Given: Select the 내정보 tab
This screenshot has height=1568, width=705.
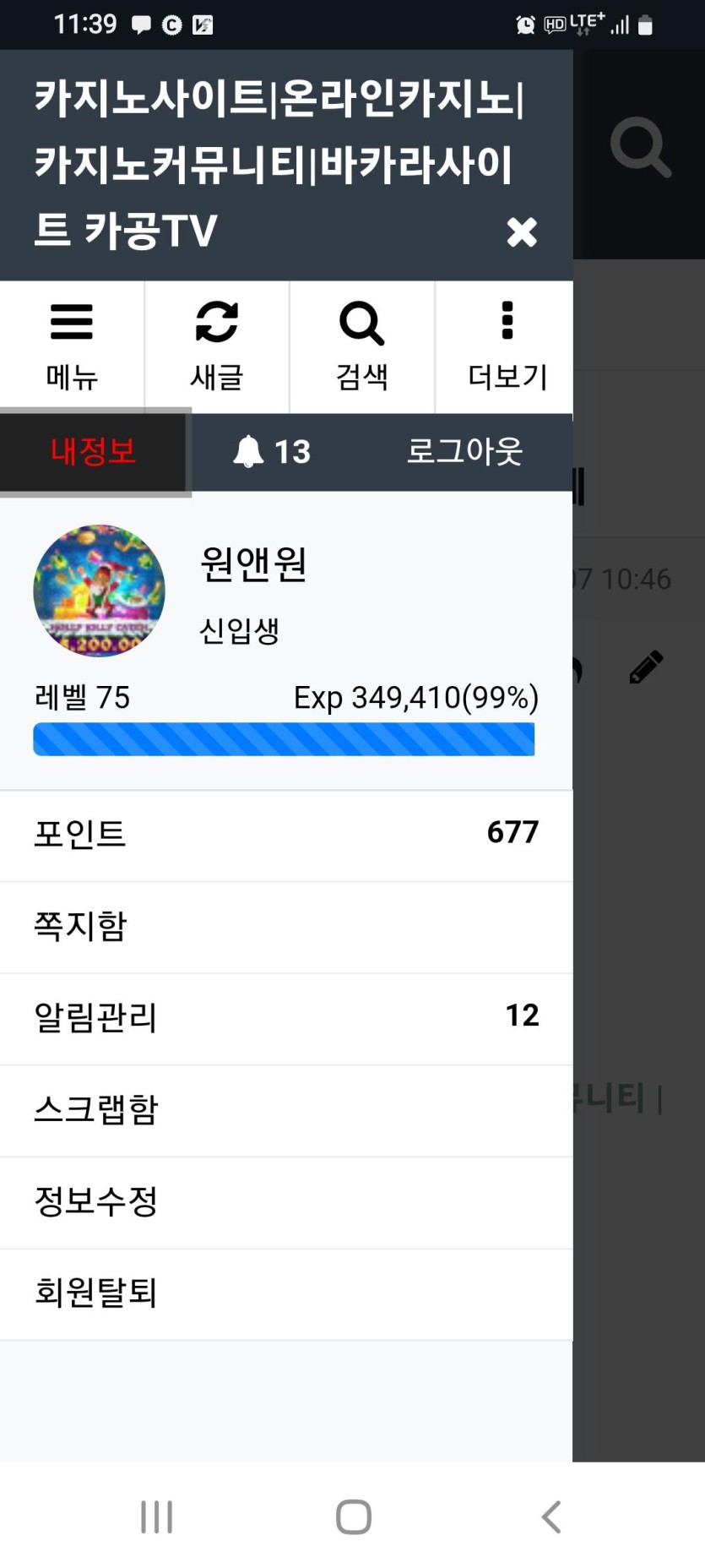Looking at the screenshot, I should (x=94, y=451).
